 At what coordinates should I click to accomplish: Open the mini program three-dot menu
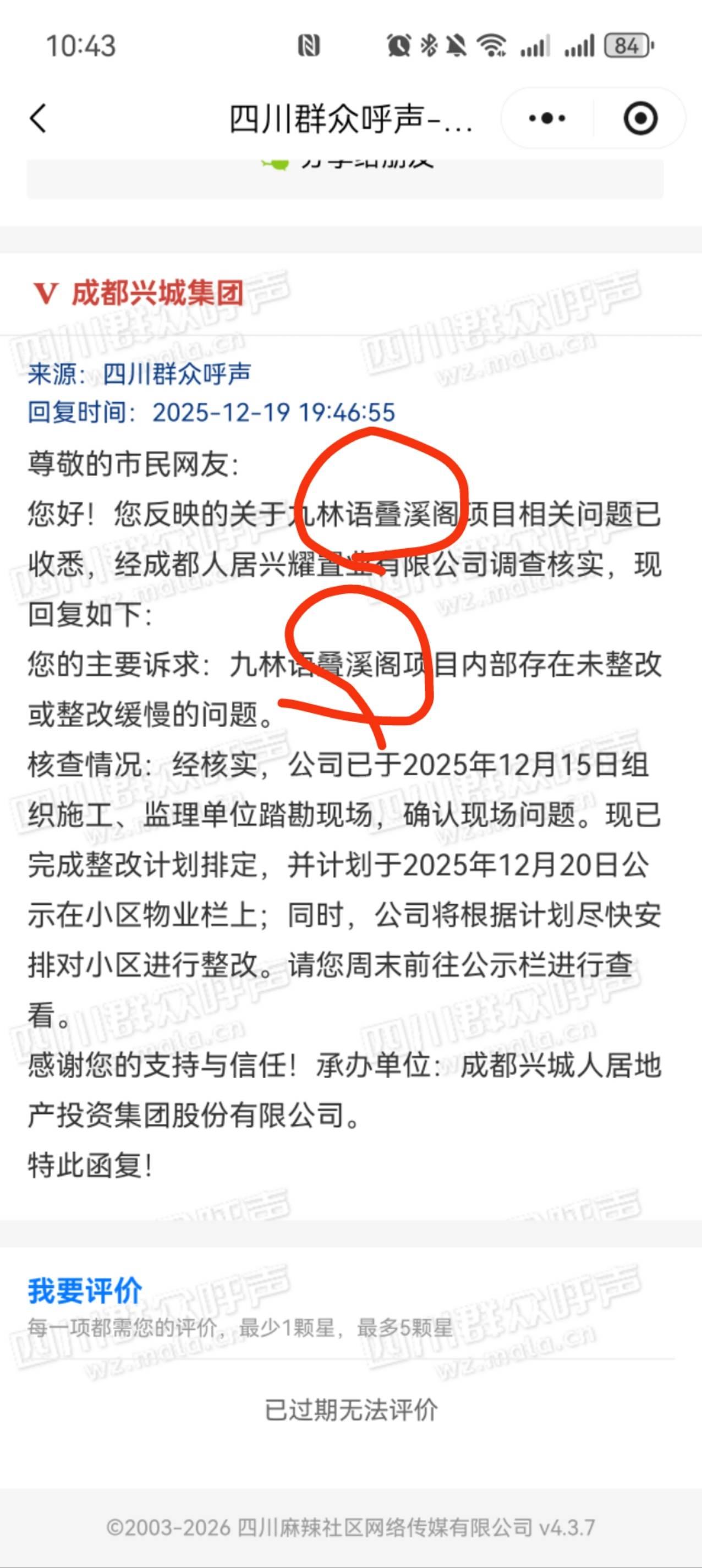(546, 118)
